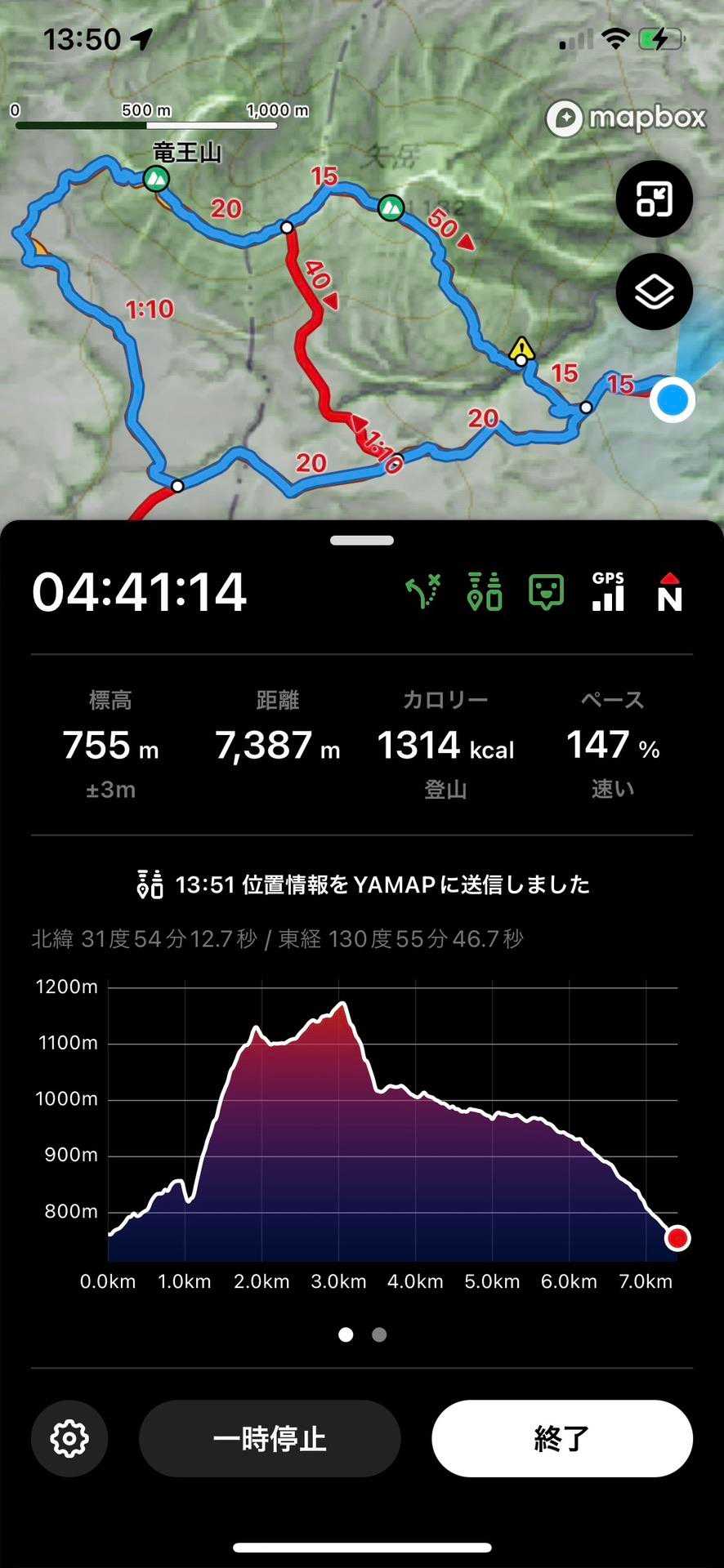Tap the off-route warning icon
This screenshot has width=724, height=1568.
[x=424, y=592]
